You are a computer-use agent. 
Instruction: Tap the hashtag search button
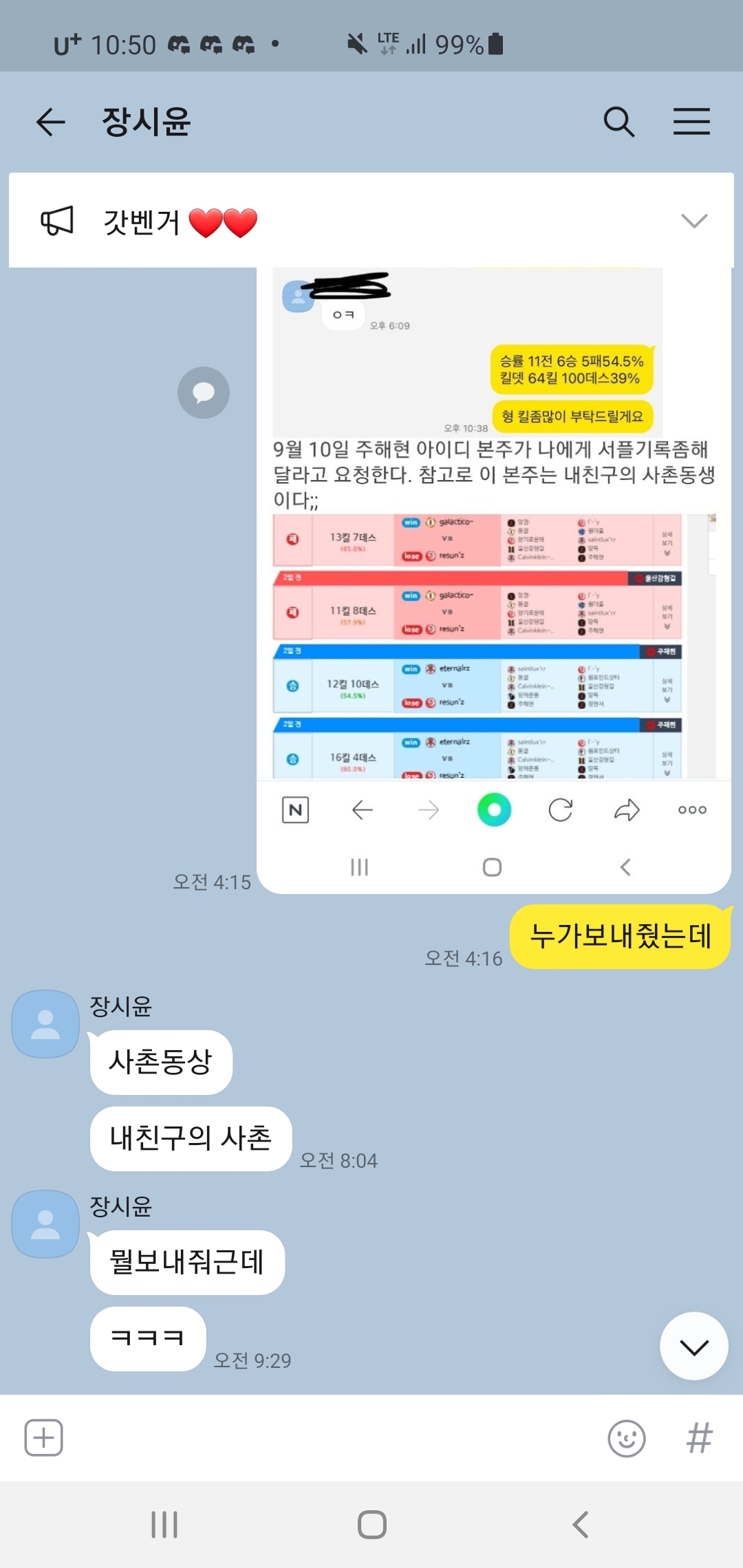[700, 1438]
